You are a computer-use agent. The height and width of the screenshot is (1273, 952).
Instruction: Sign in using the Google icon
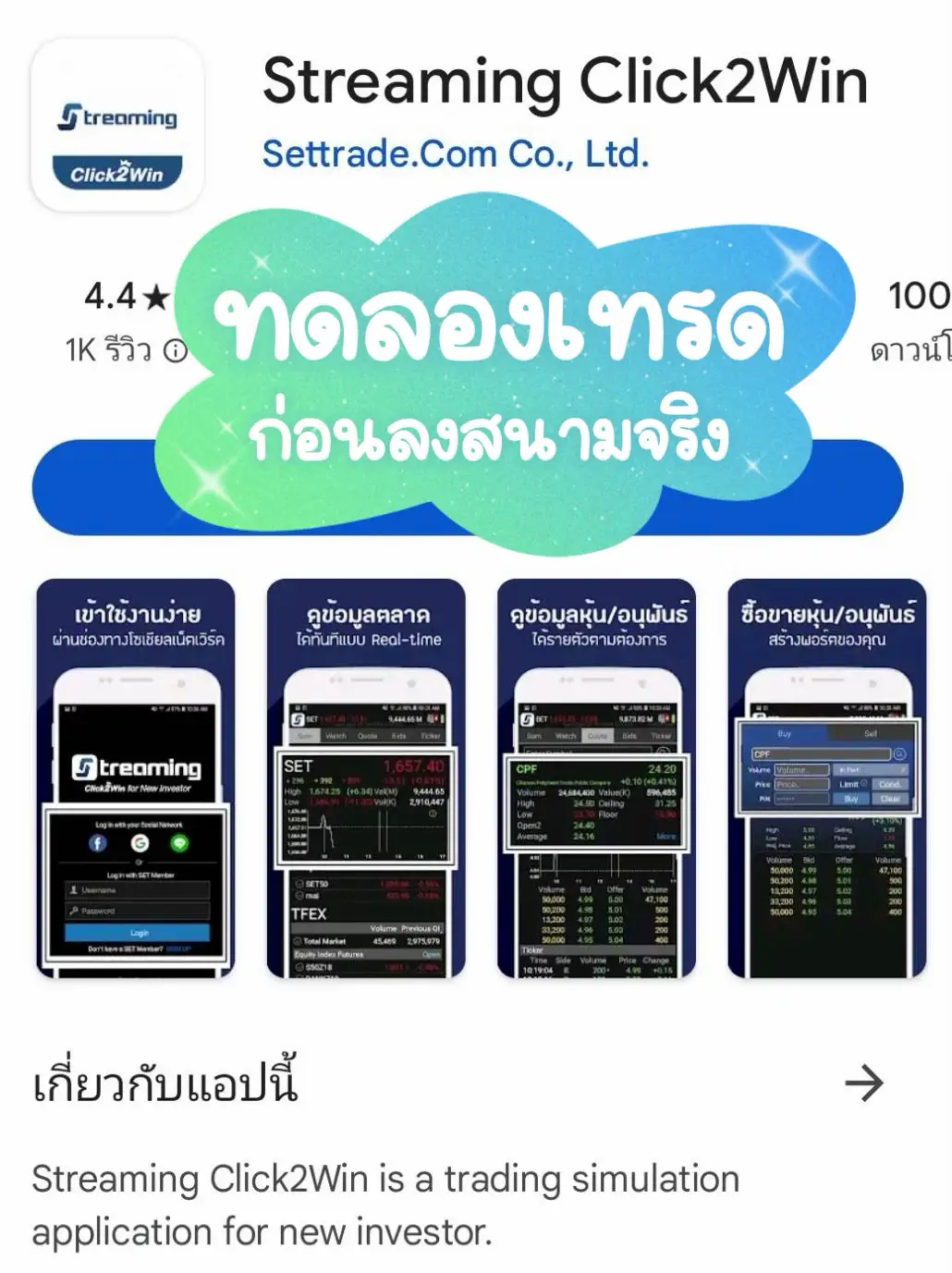[140, 844]
